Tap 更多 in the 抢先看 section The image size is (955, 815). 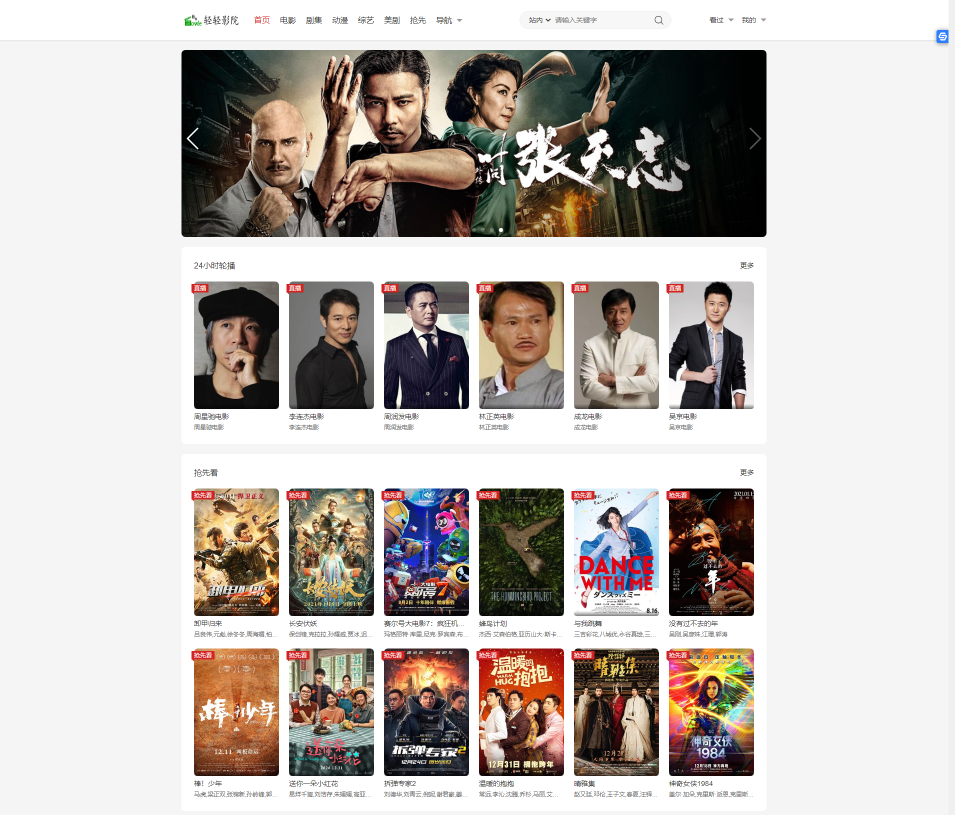[x=746, y=472]
